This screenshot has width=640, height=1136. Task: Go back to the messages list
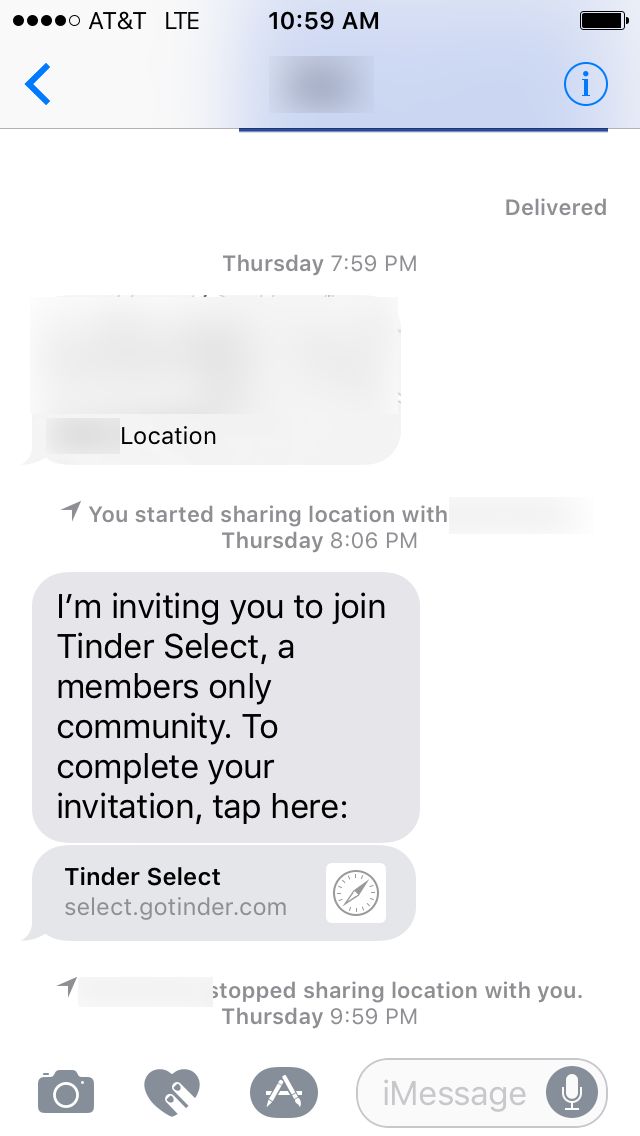[38, 85]
